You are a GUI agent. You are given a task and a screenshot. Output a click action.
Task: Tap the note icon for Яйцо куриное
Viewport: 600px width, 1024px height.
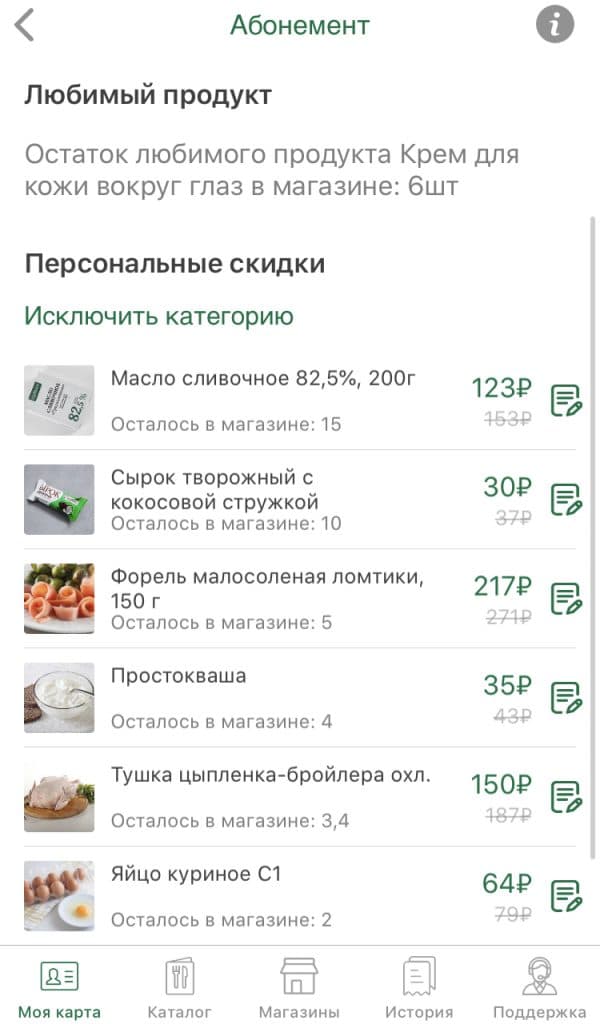565,896
